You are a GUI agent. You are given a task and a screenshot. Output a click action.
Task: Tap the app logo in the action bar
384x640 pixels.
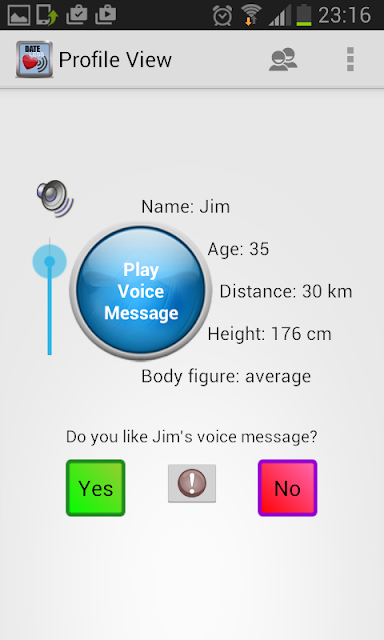(34, 60)
